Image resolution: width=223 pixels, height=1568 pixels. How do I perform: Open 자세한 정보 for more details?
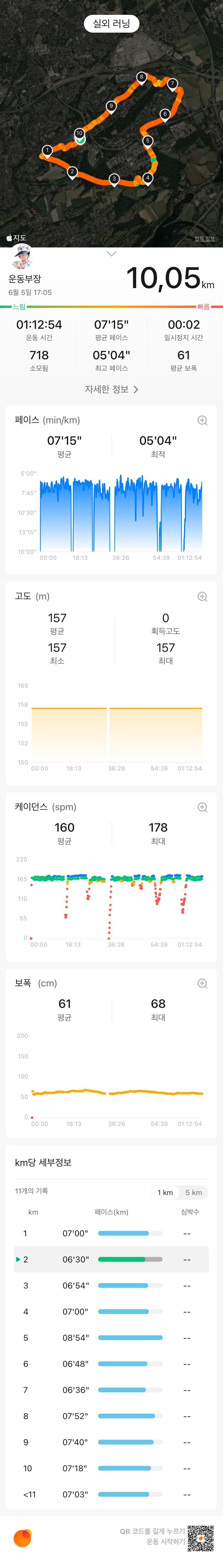coord(111,390)
